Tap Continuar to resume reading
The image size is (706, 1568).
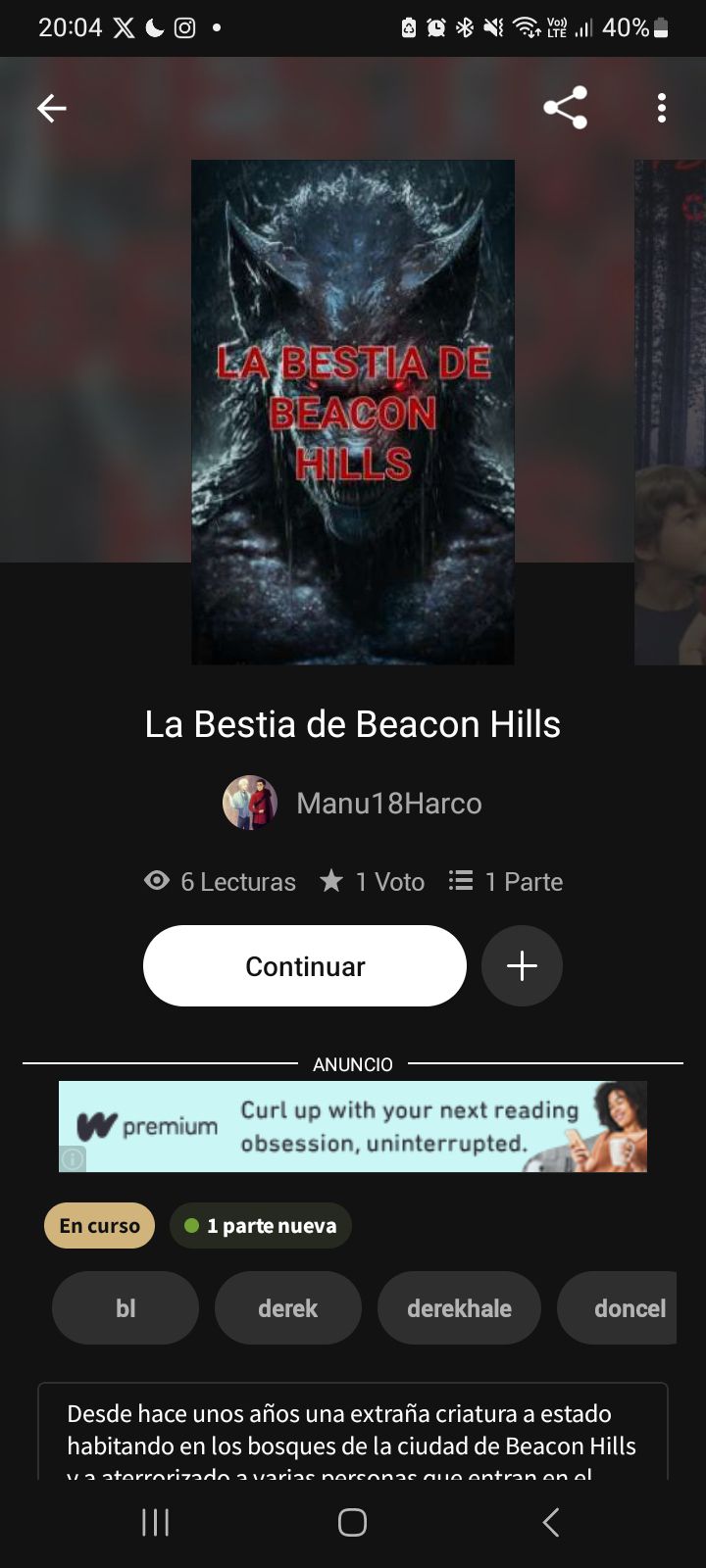click(x=305, y=966)
